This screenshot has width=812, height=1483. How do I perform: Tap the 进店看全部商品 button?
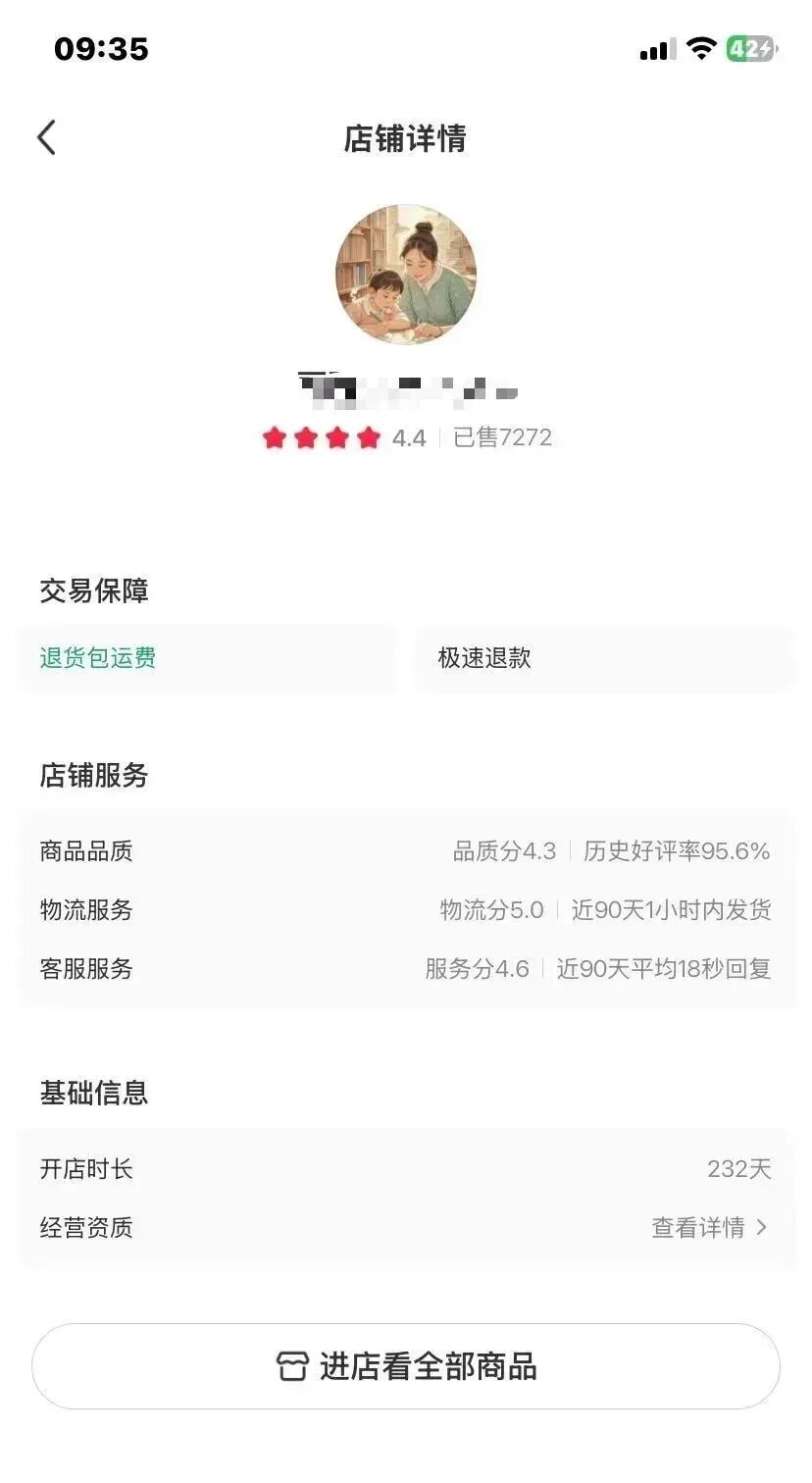pos(406,1365)
